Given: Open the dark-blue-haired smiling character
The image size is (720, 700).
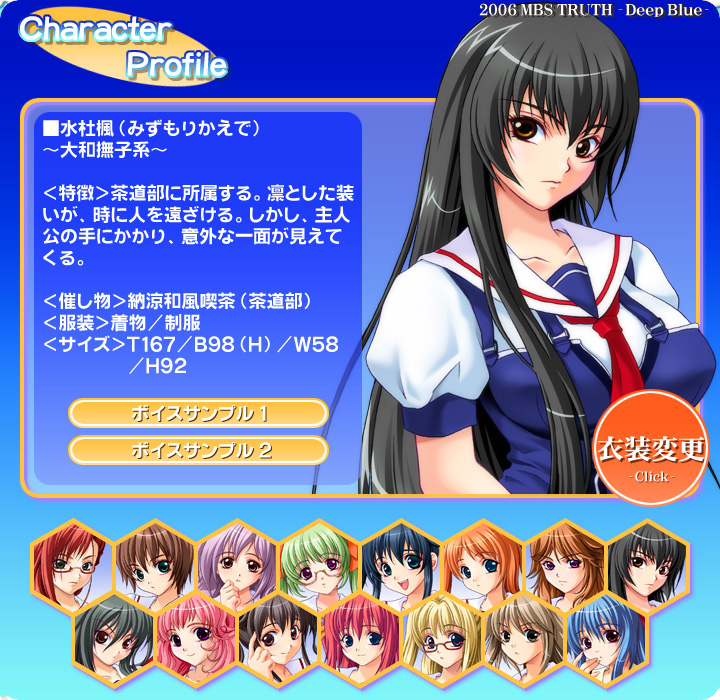Looking at the screenshot, I should 400,566.
